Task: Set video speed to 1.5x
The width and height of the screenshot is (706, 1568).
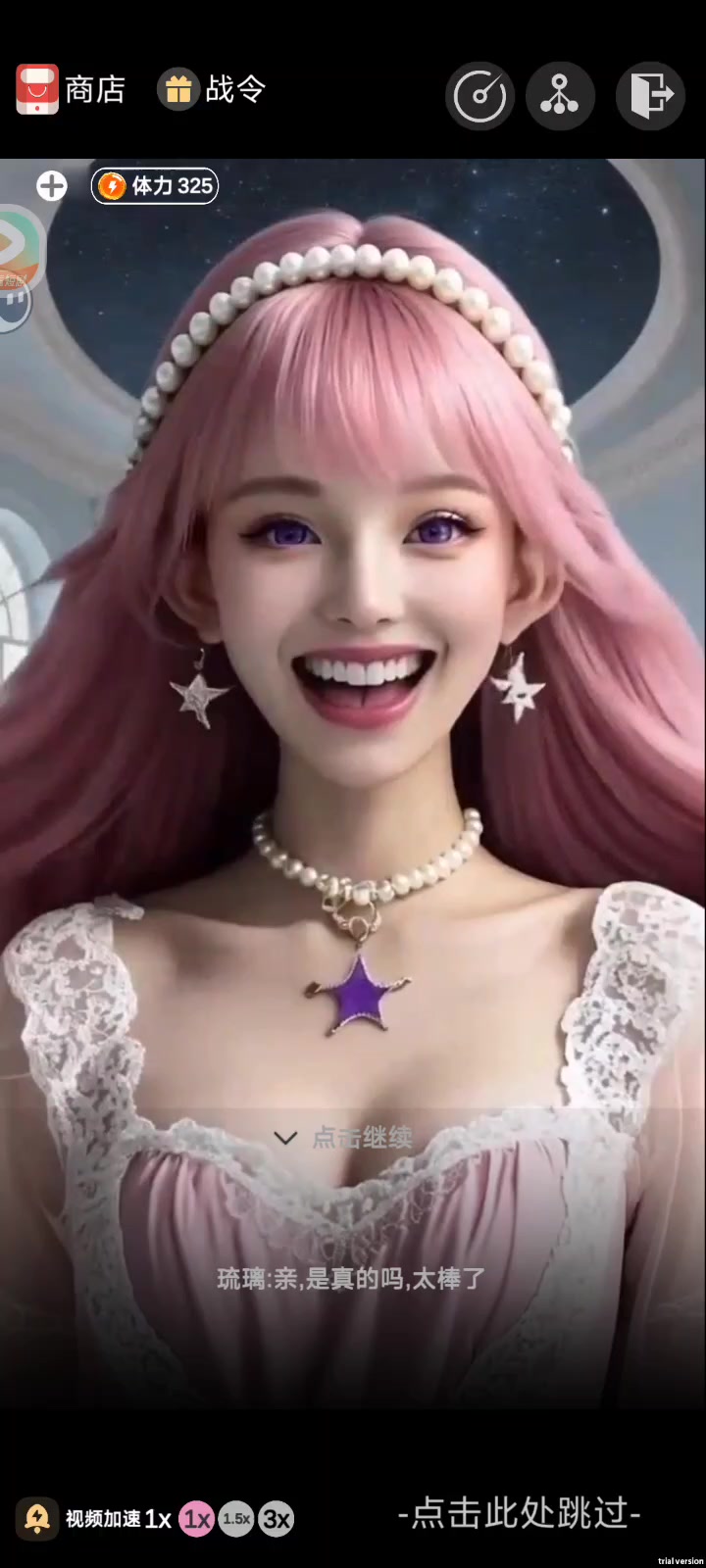Action: (x=236, y=1519)
